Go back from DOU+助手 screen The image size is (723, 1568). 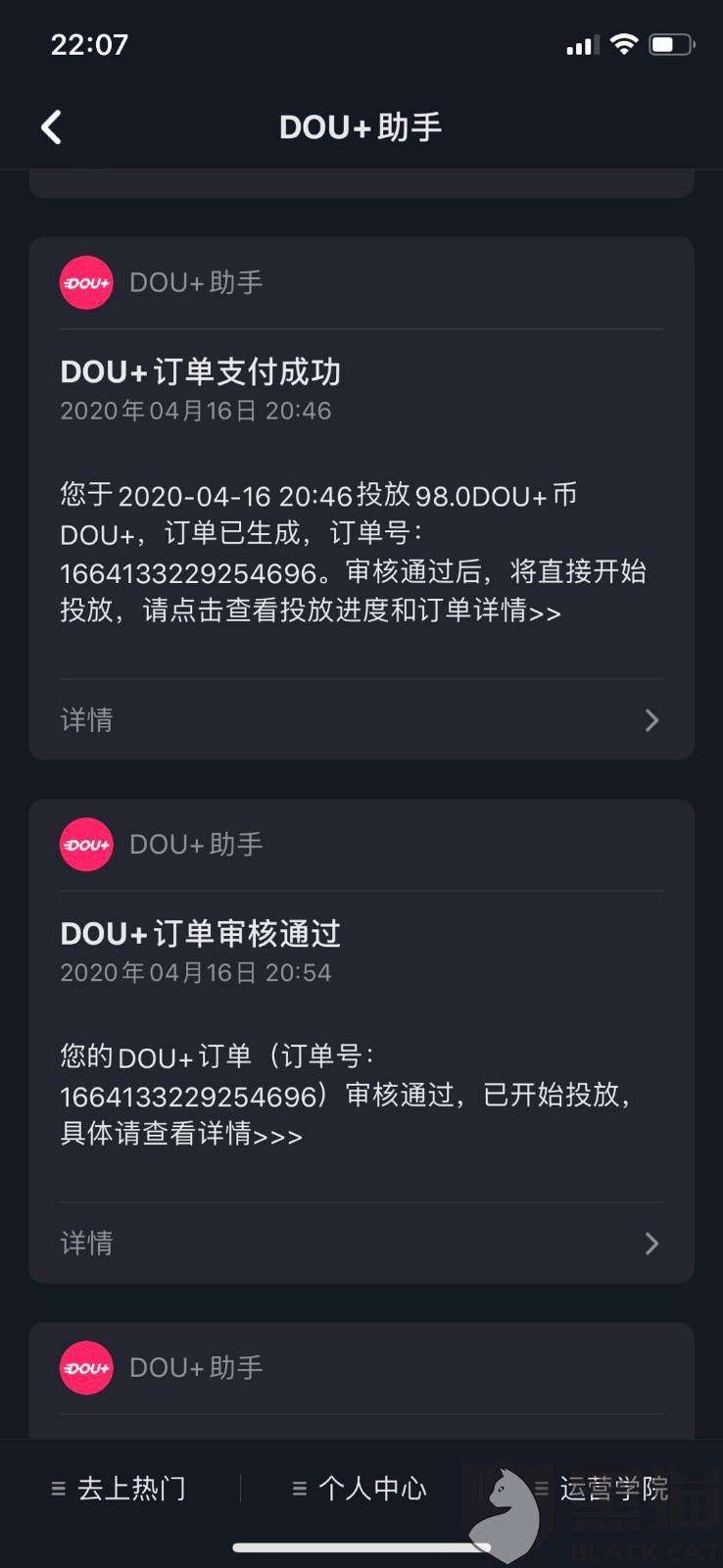[51, 127]
